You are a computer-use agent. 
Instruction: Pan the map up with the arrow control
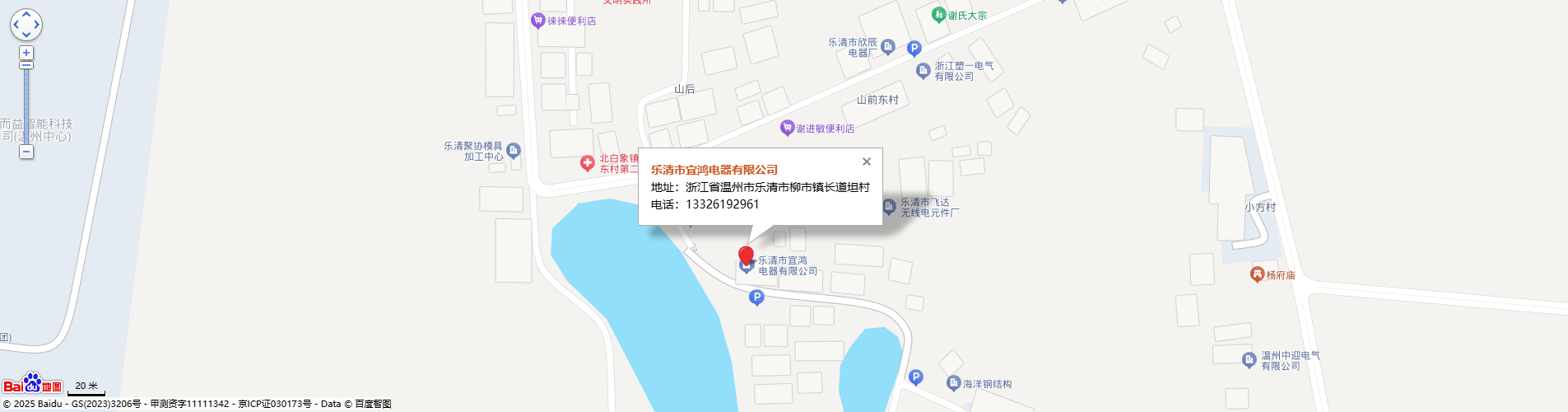pos(26,14)
